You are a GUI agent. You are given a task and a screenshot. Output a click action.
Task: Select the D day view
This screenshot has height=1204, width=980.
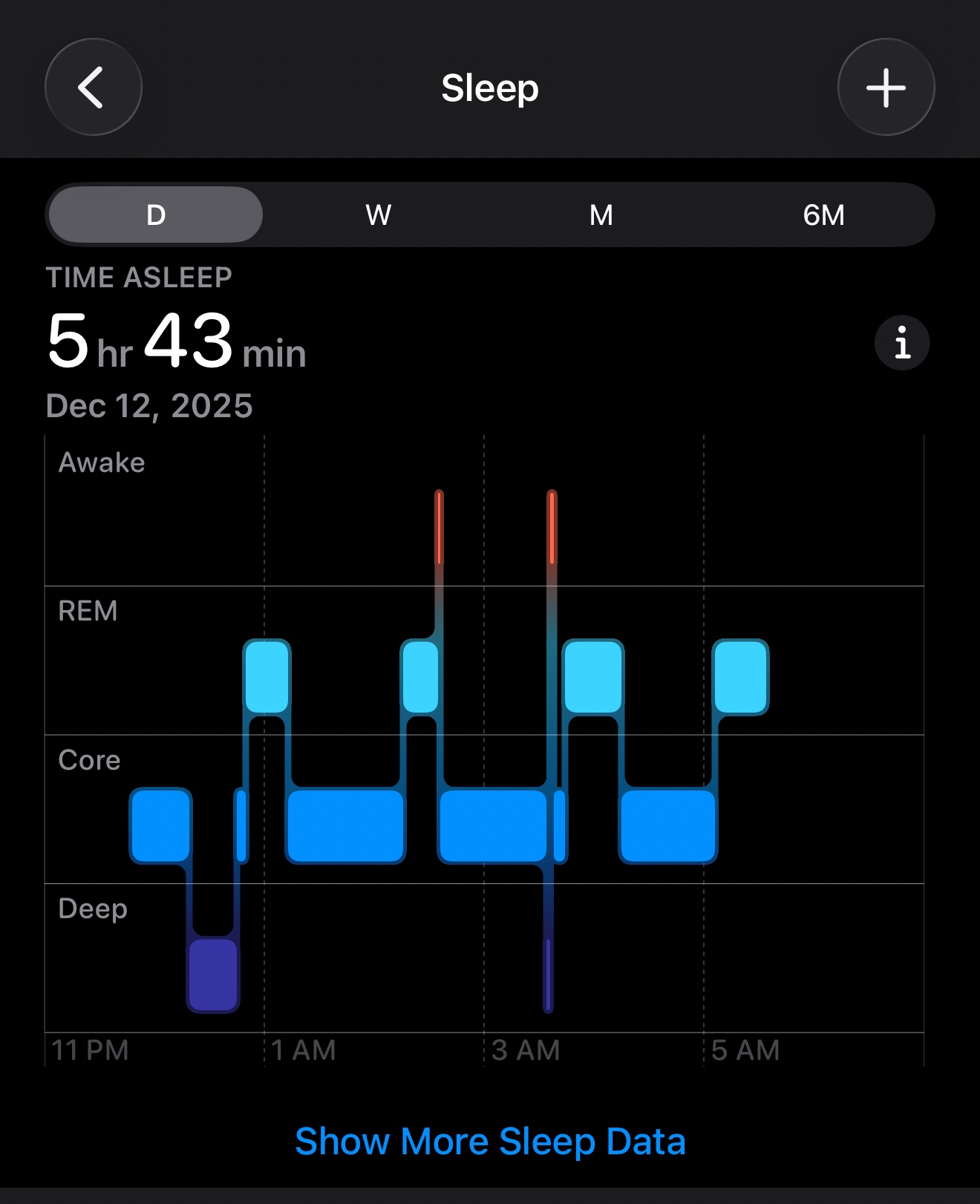pos(156,215)
